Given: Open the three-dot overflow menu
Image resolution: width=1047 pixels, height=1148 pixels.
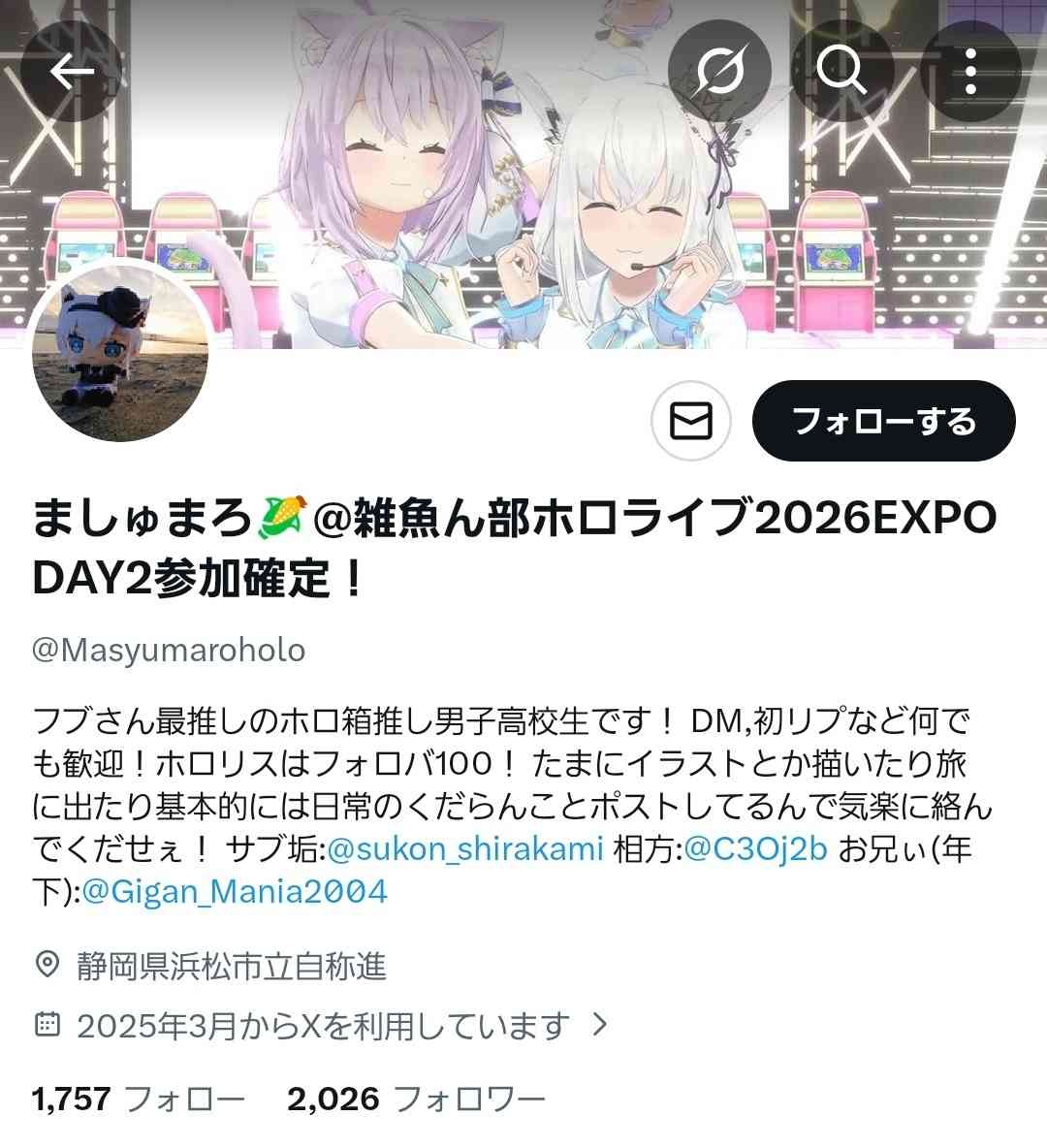Looking at the screenshot, I should pos(970,71).
